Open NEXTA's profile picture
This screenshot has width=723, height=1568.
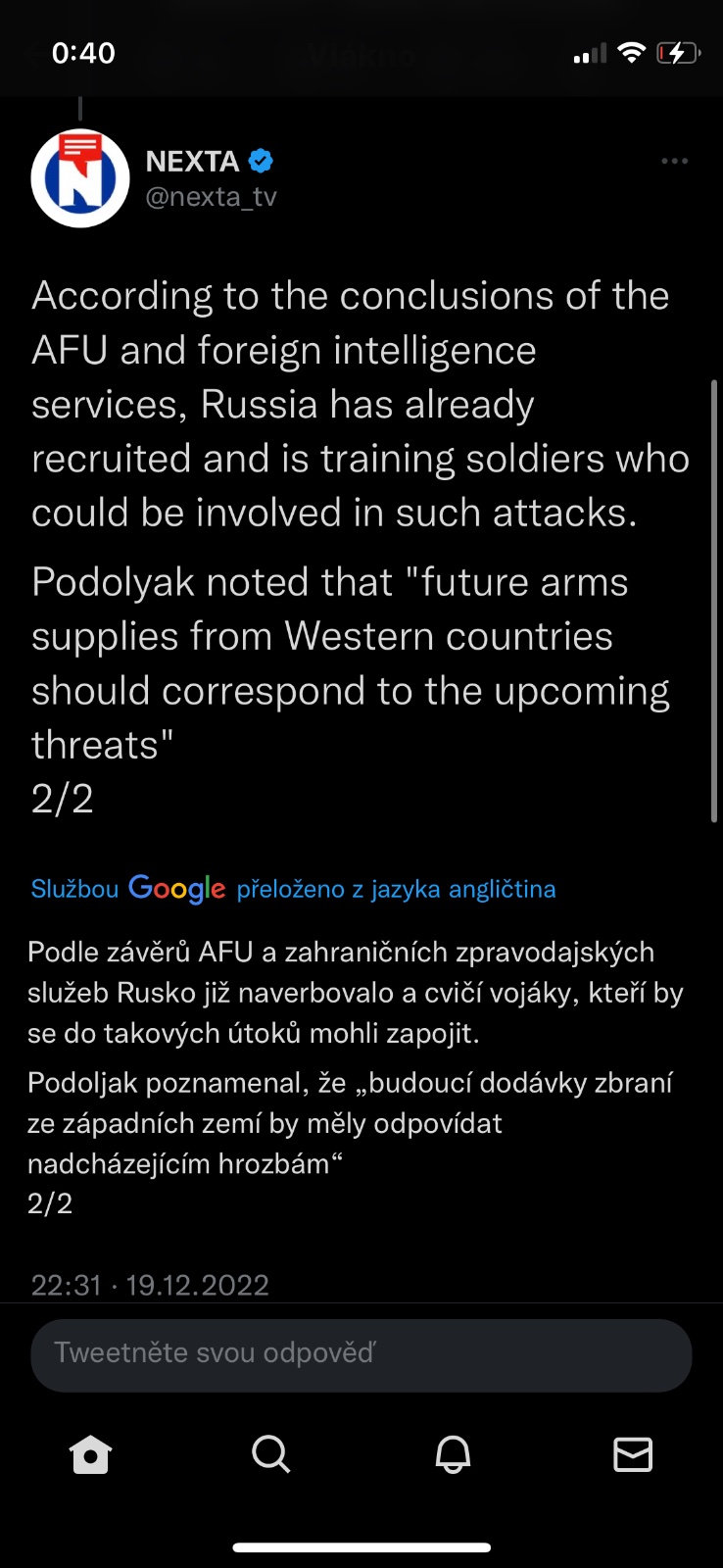tap(80, 178)
